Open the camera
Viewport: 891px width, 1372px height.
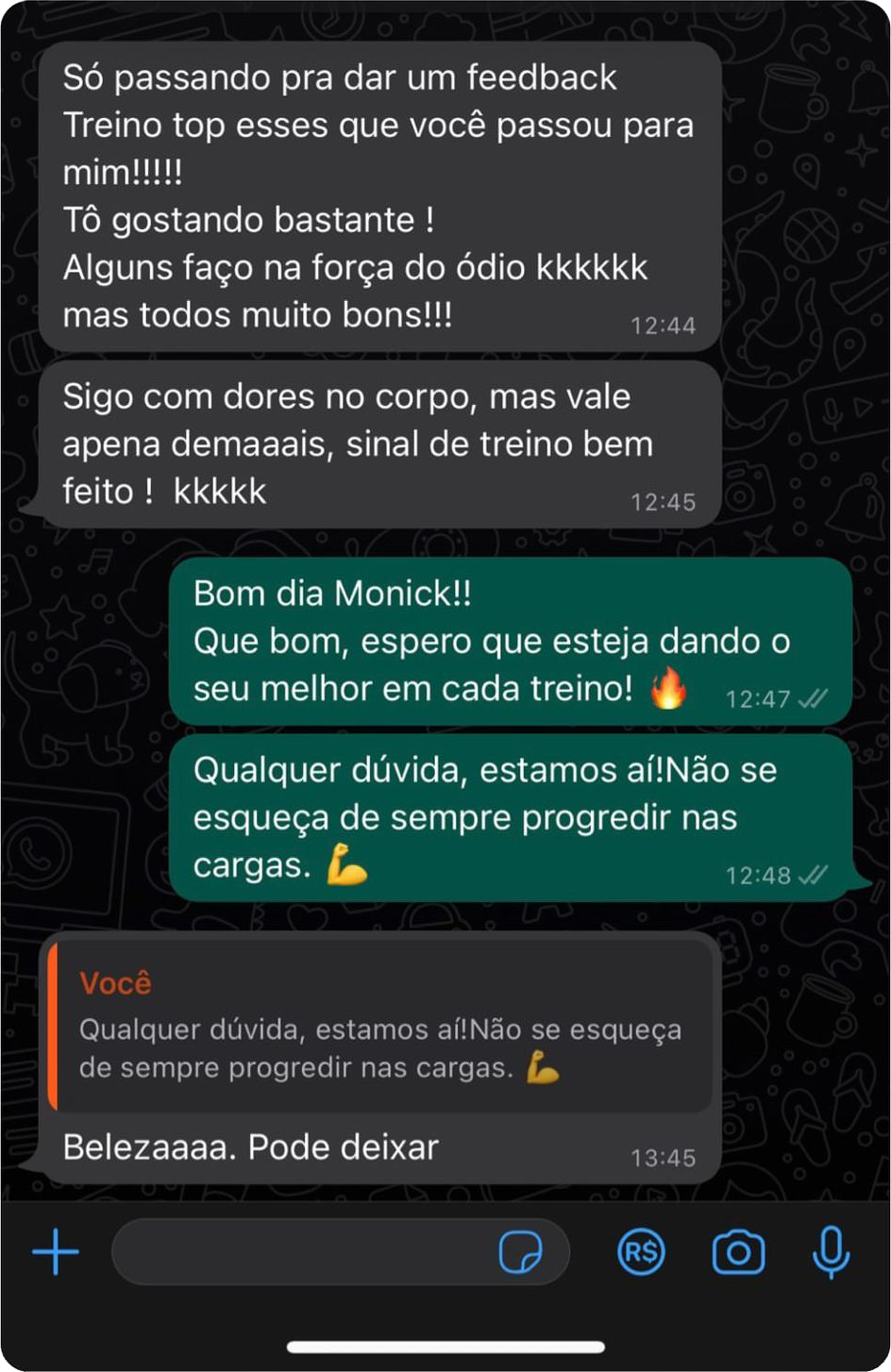(738, 1252)
